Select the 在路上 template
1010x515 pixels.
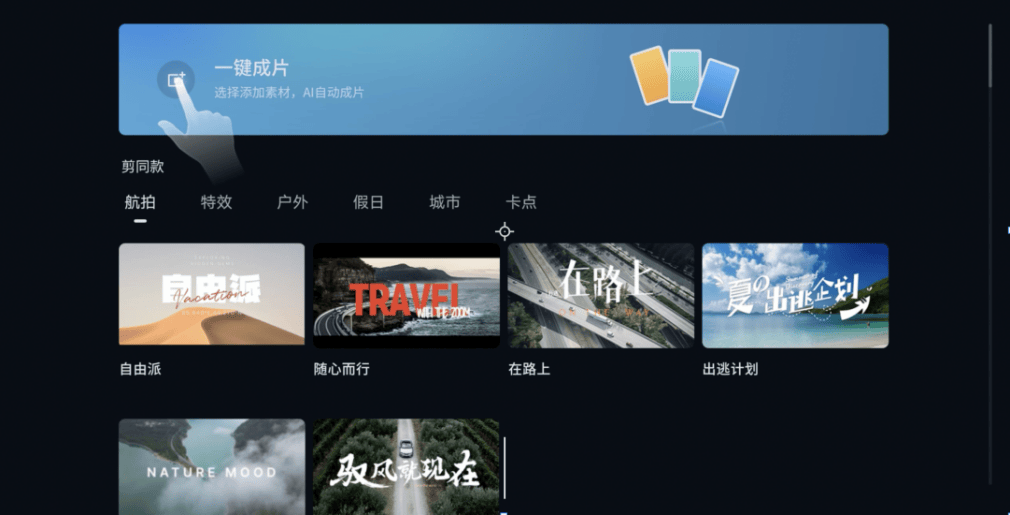click(x=600, y=295)
